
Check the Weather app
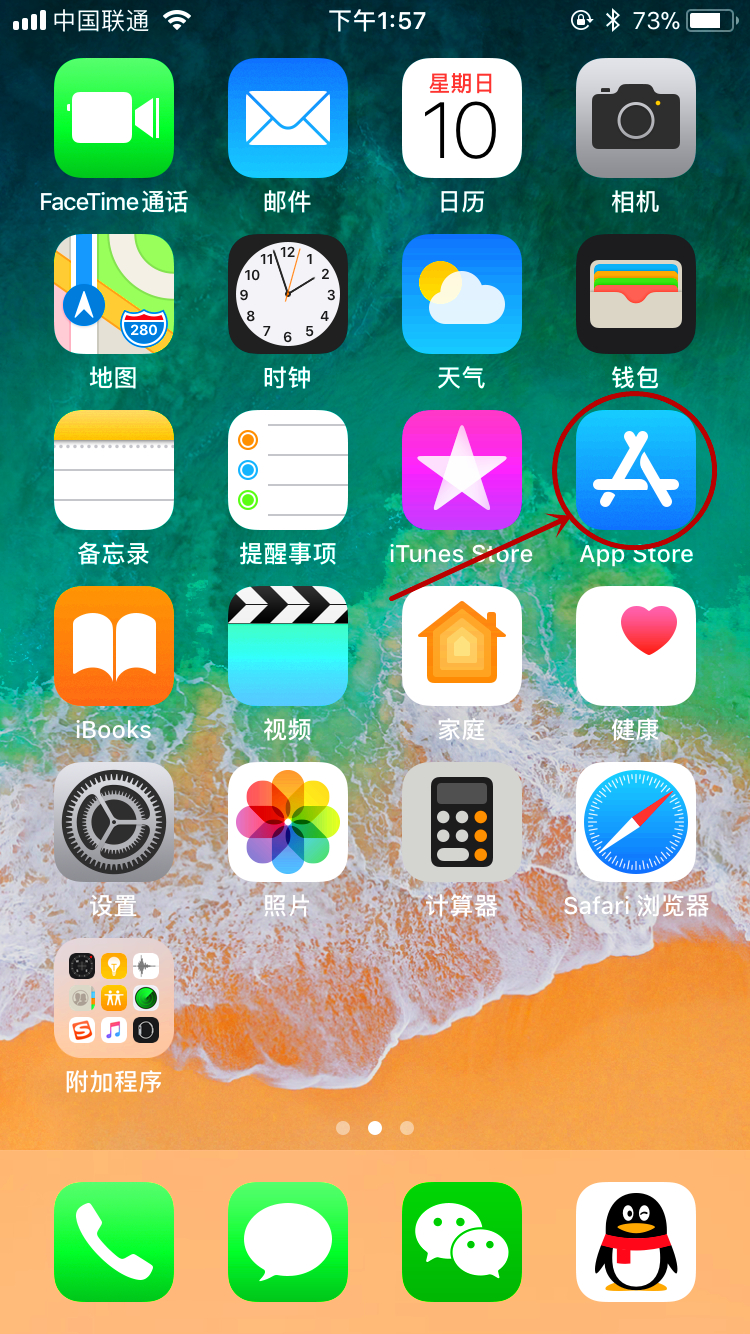(462, 294)
